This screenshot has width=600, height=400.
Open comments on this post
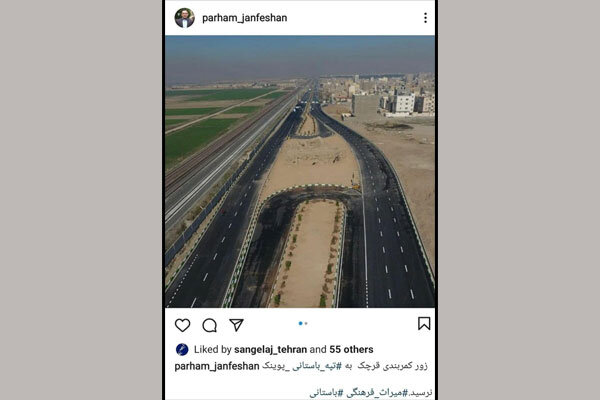(x=209, y=325)
